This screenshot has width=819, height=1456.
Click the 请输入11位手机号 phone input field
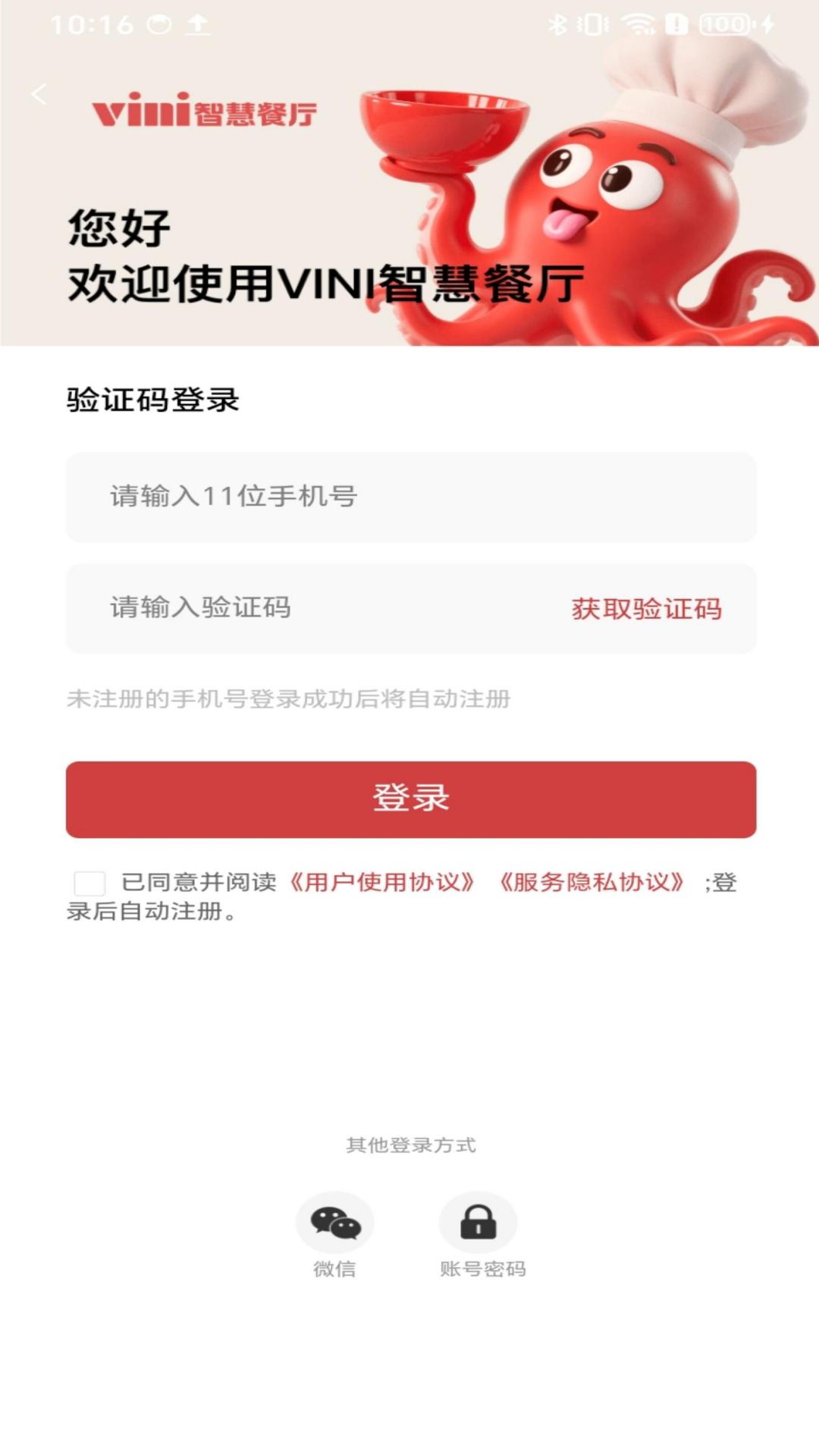tap(409, 497)
